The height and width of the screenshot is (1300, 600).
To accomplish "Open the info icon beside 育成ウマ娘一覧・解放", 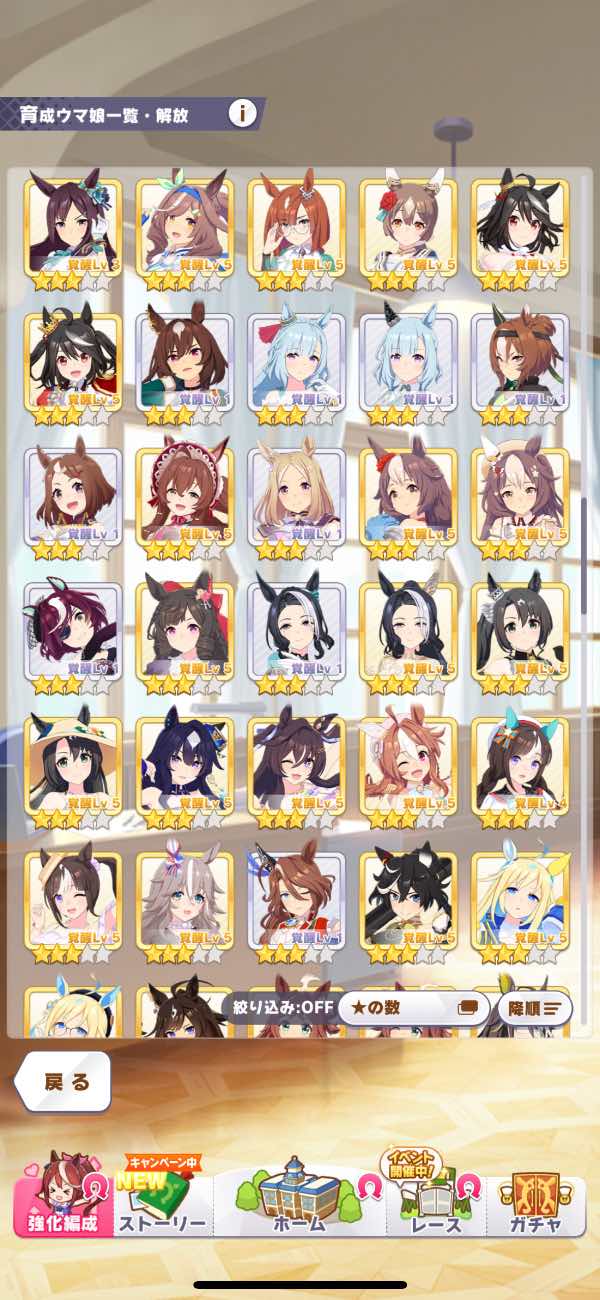I will tap(241, 113).
